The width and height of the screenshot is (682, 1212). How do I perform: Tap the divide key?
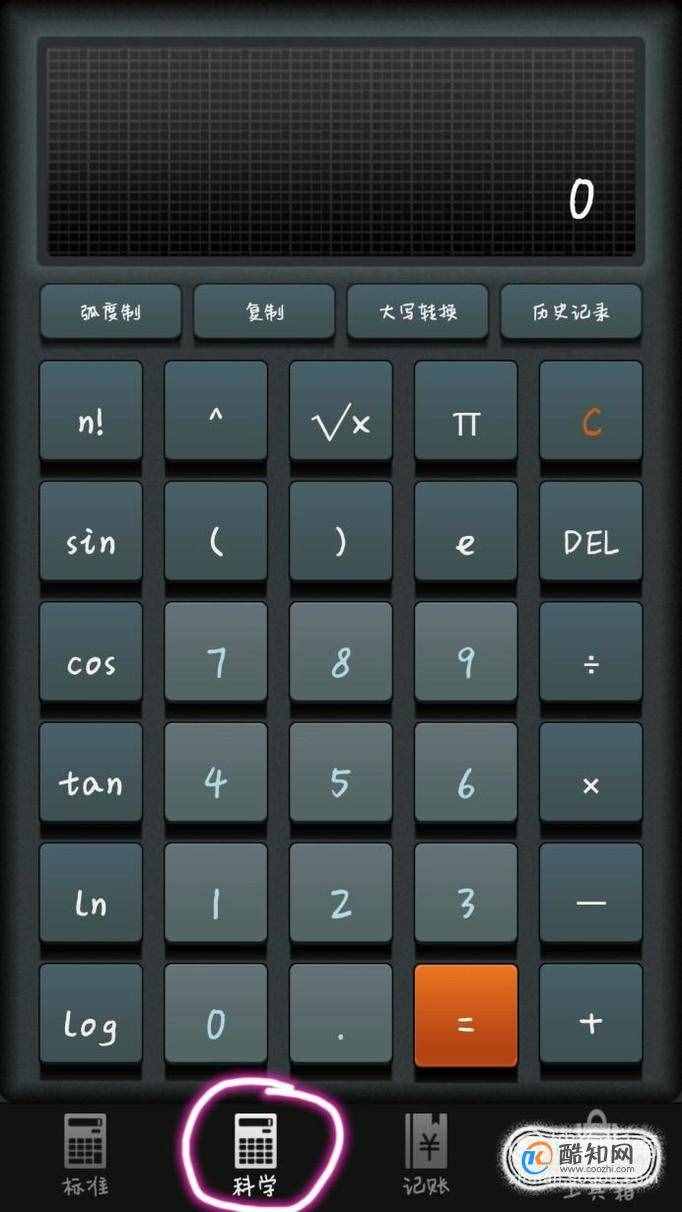click(x=591, y=652)
